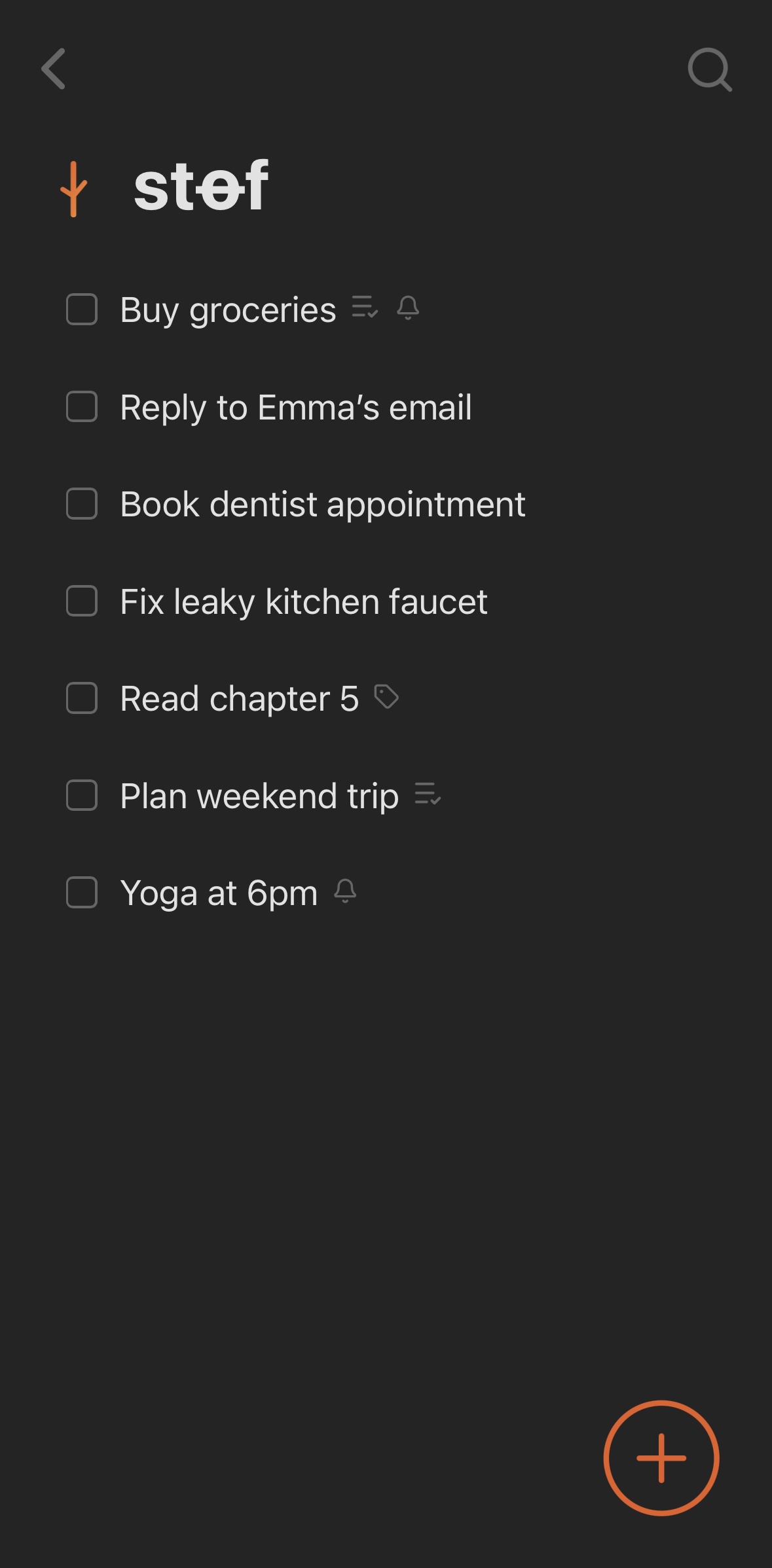The width and height of the screenshot is (772, 1568).
Task: Complete the Yoga at 6pm task
Action: (x=81, y=893)
